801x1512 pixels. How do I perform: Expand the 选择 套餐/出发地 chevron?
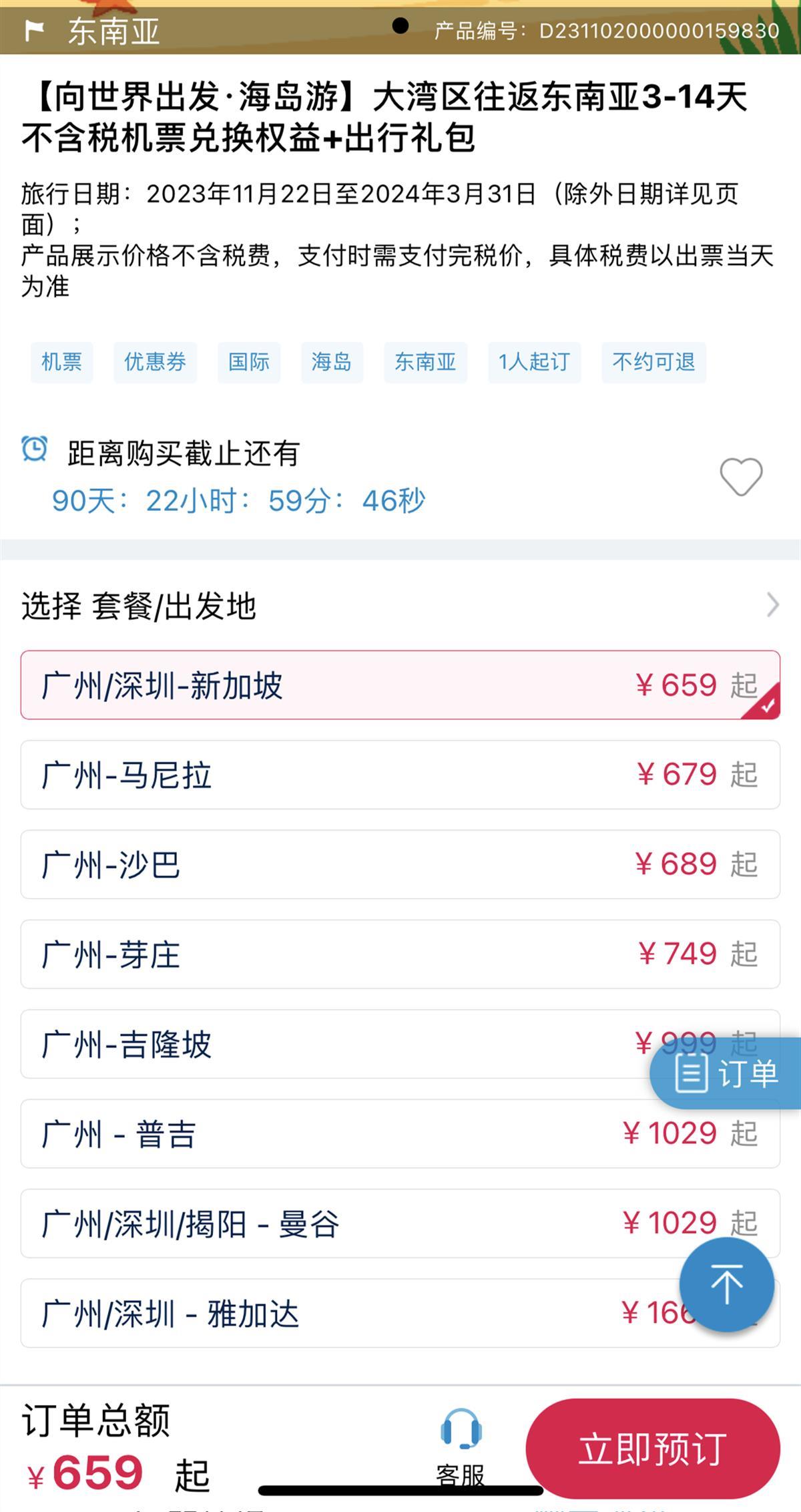point(772,605)
